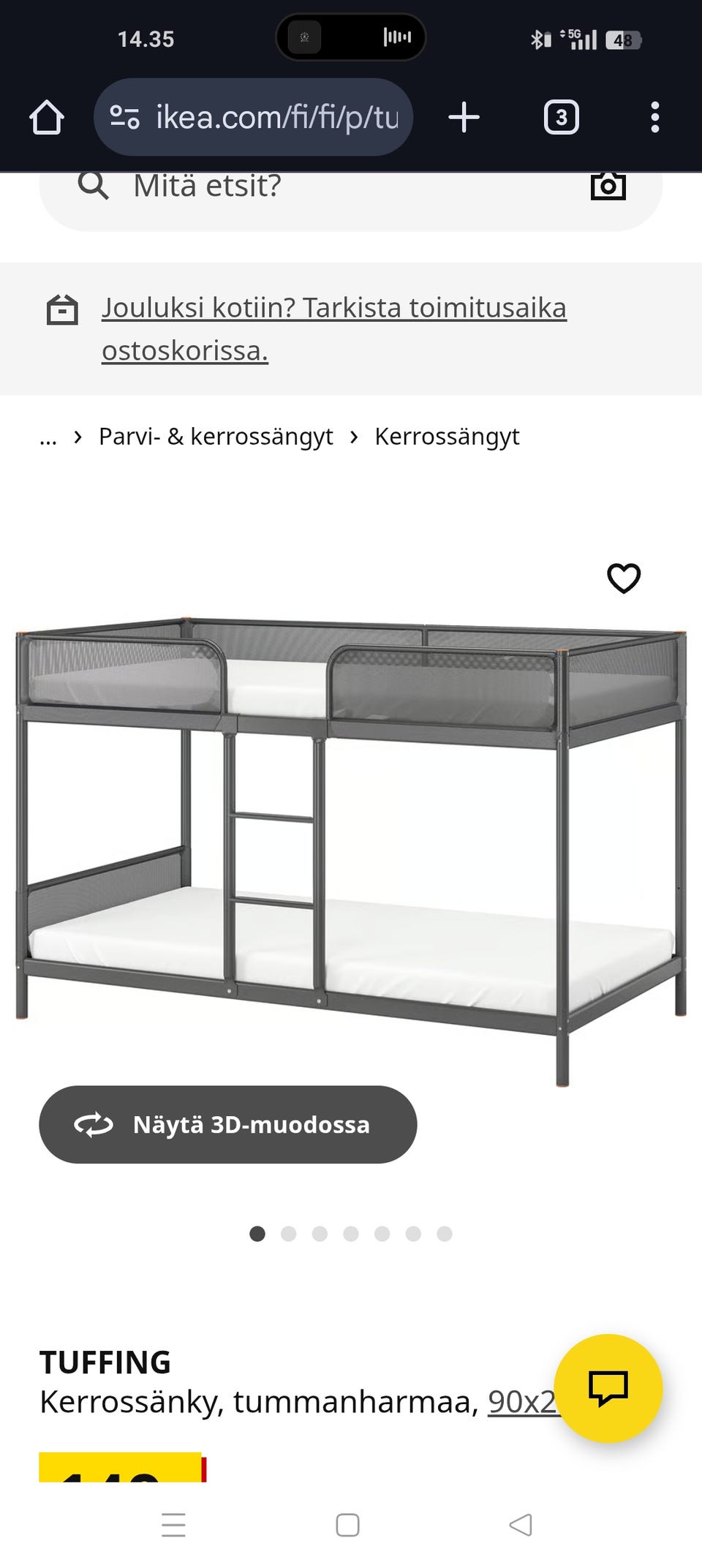The width and height of the screenshot is (702, 1568).
Task: Open a new browser tab
Action: (x=464, y=117)
